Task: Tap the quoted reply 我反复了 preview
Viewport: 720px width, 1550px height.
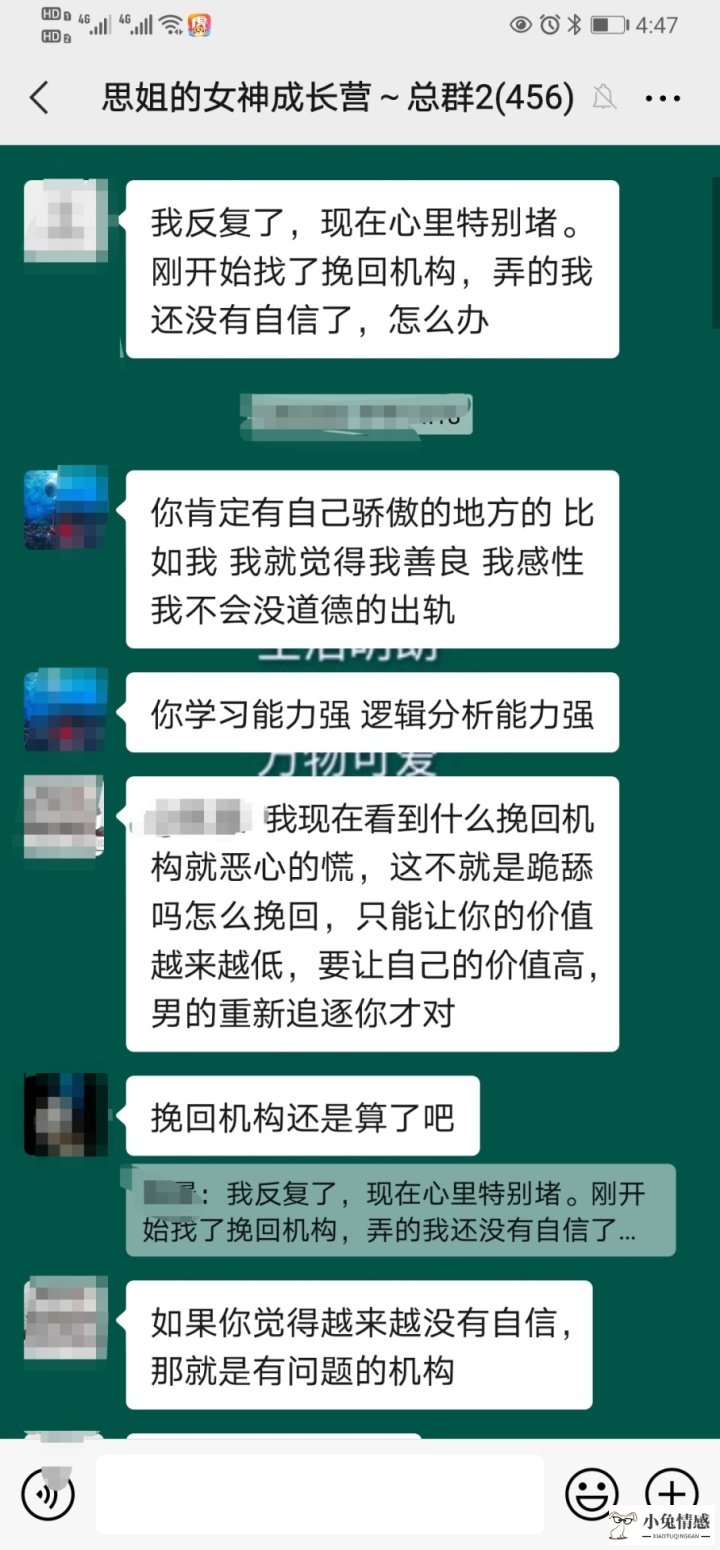Action: click(x=400, y=1210)
